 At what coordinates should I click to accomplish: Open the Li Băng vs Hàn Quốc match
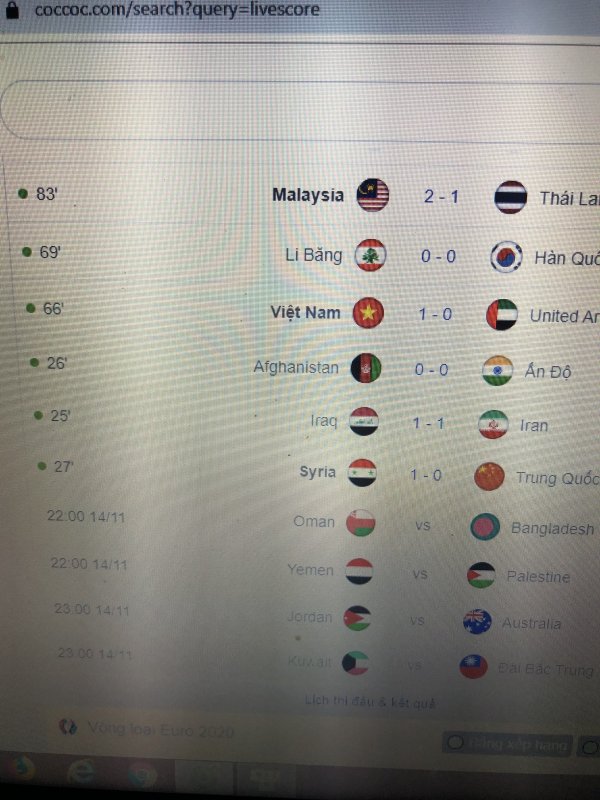pos(438,256)
